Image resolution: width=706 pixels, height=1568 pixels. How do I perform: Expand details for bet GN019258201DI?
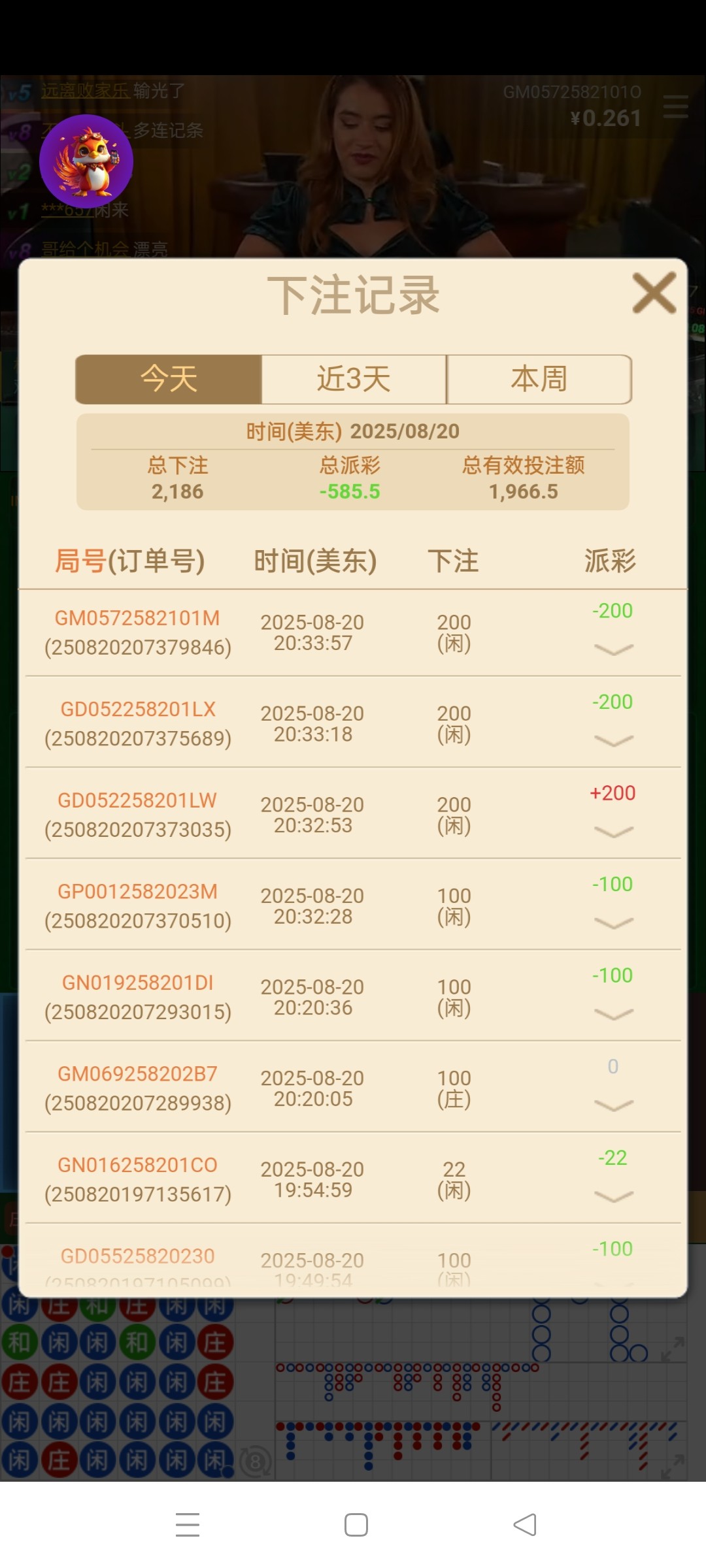coord(613,1013)
